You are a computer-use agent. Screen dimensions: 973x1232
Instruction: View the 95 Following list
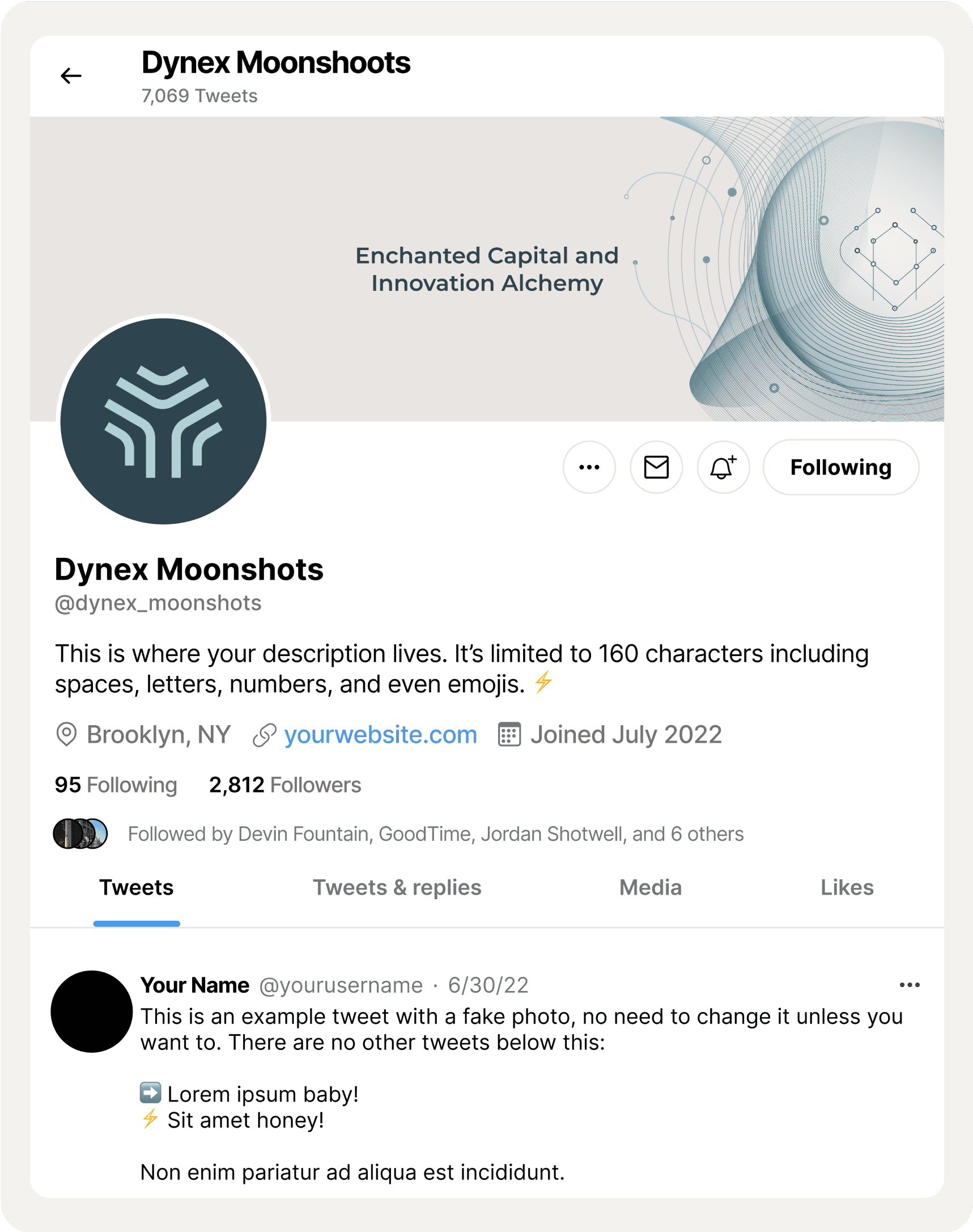coord(116,785)
